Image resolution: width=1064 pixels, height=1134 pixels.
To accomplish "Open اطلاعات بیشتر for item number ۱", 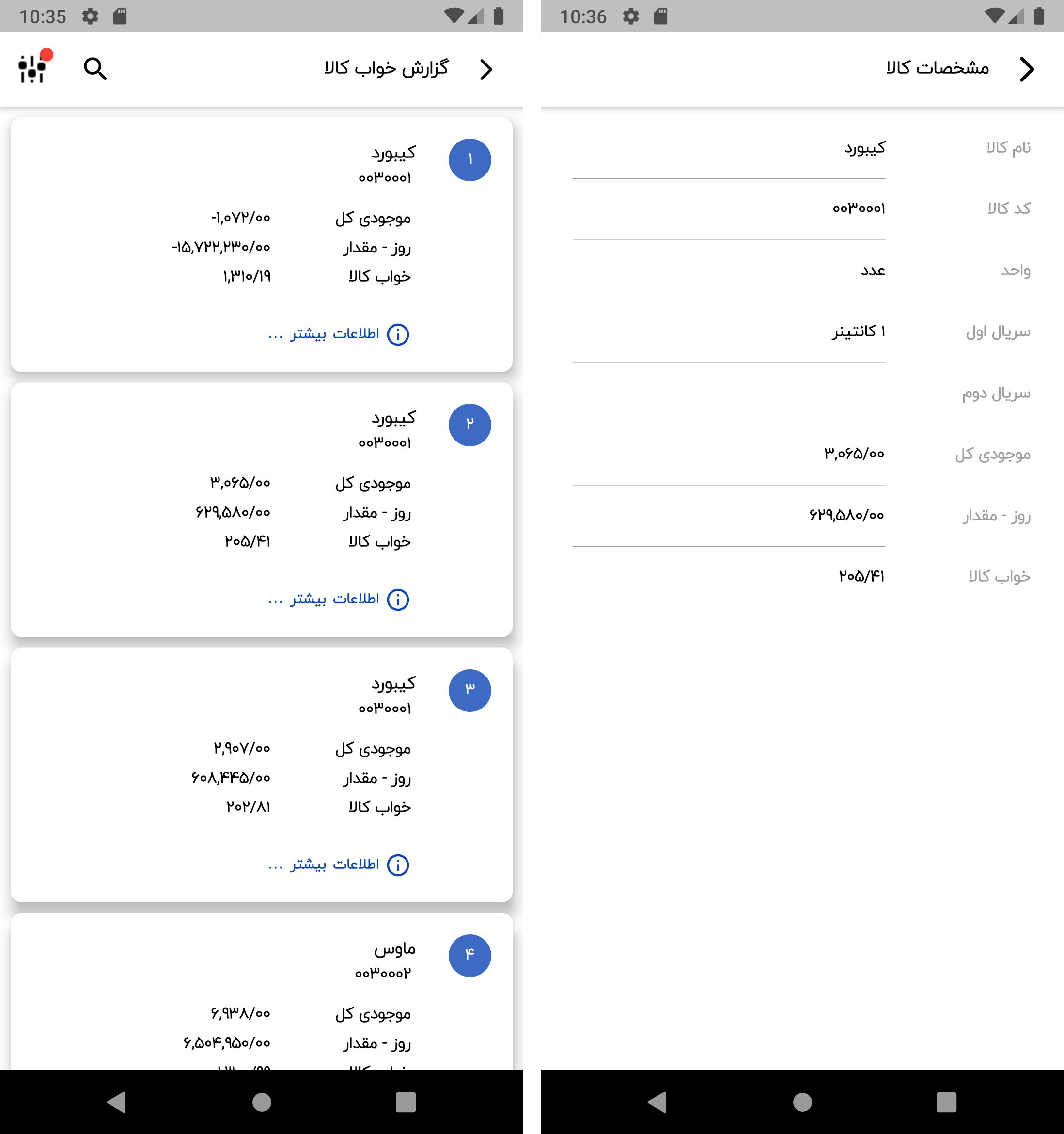I will pyautogui.click(x=339, y=334).
